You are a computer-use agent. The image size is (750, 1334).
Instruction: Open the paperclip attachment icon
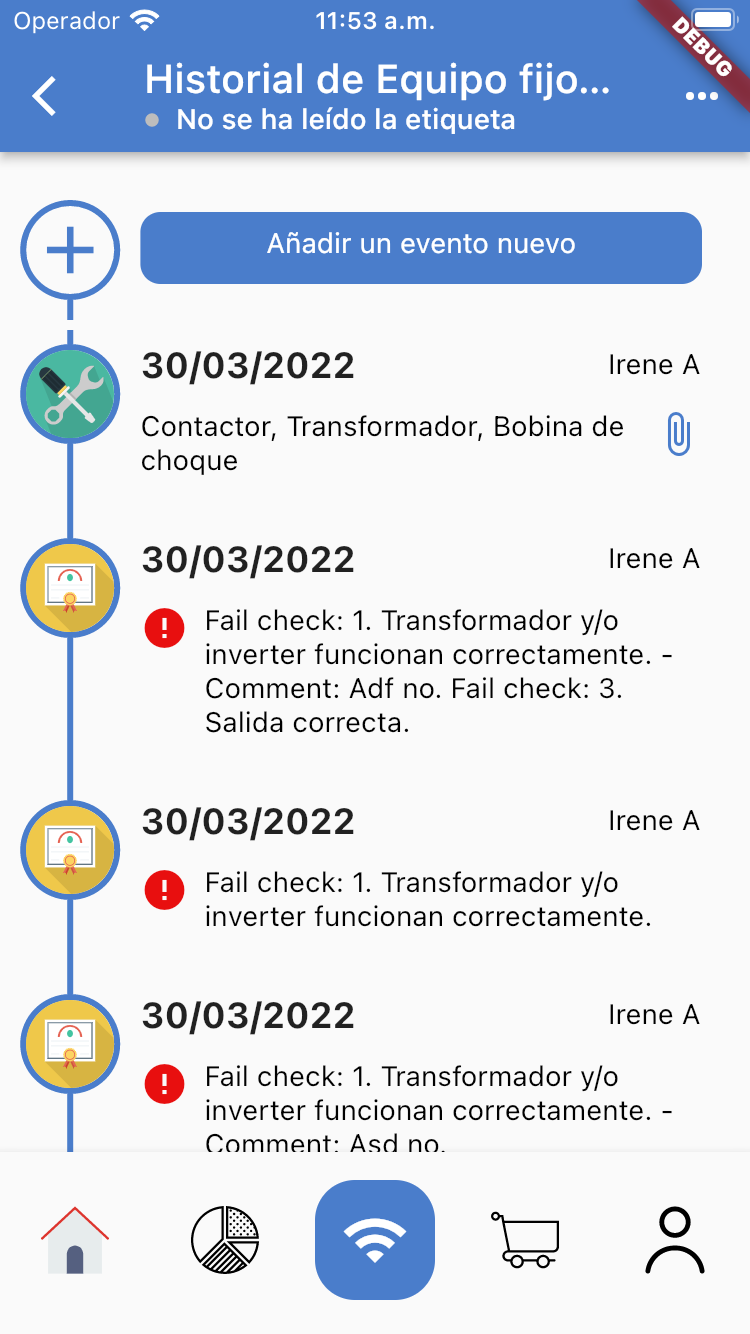[x=679, y=435]
